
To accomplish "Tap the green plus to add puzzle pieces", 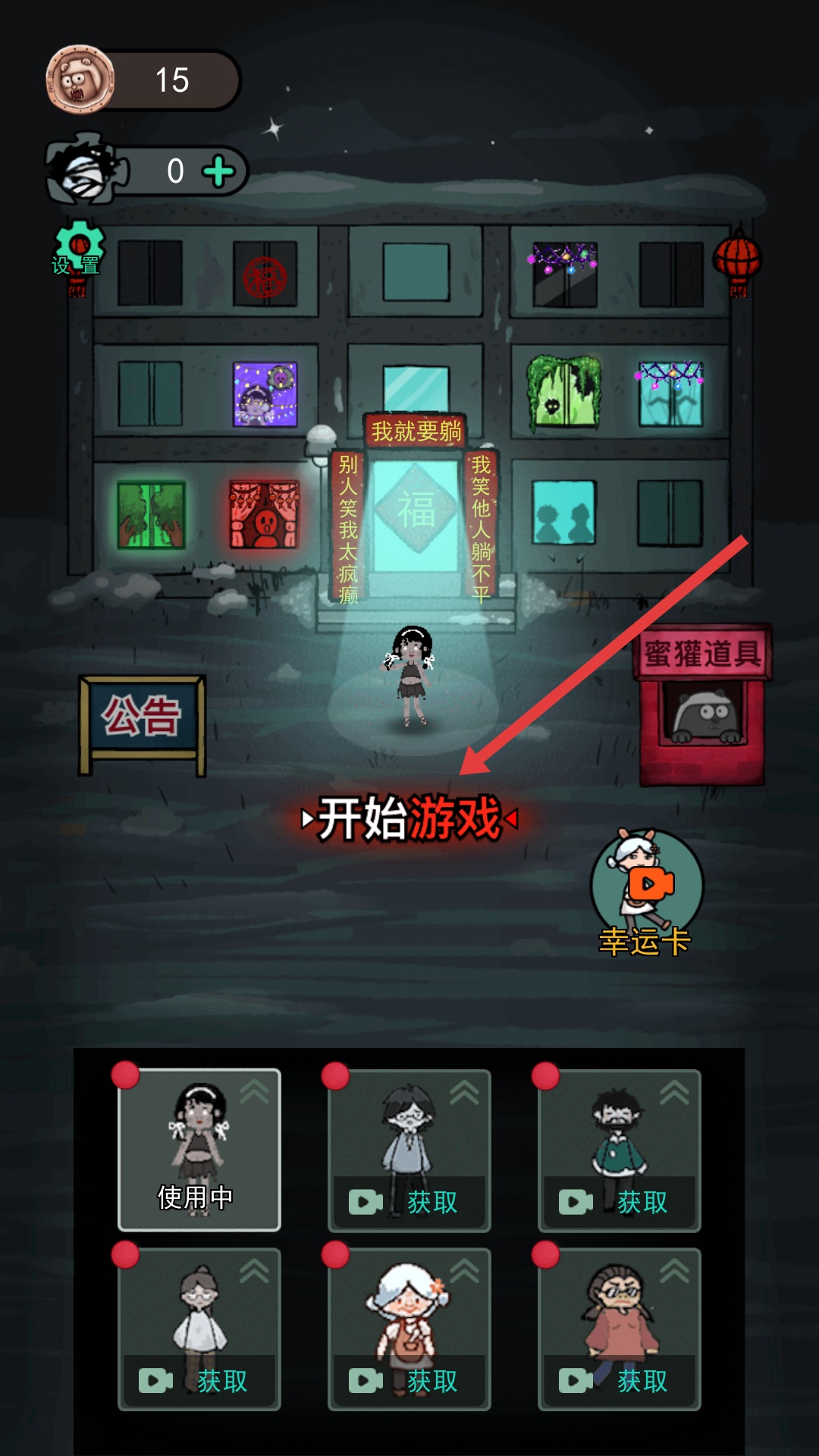I will point(219,171).
